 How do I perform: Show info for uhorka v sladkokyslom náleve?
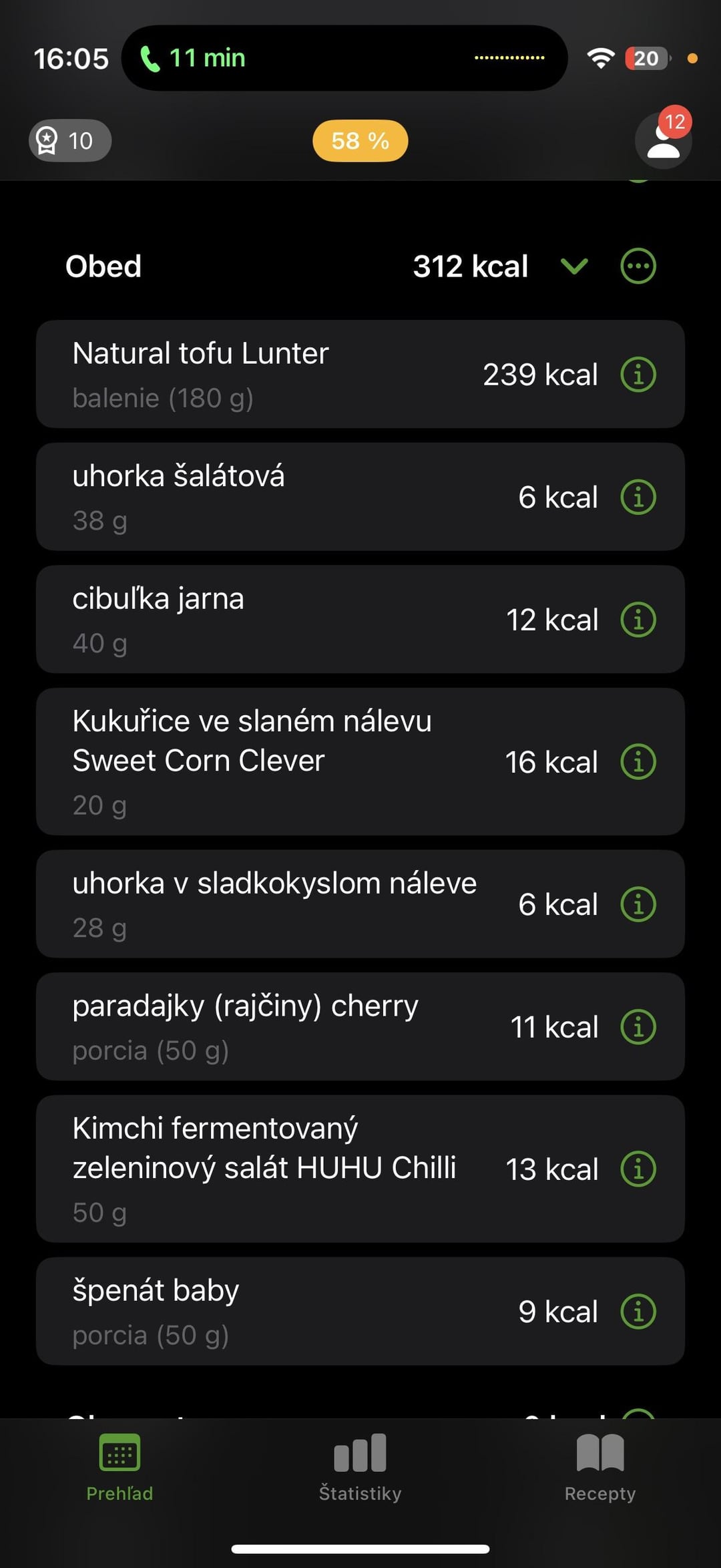[x=638, y=904]
